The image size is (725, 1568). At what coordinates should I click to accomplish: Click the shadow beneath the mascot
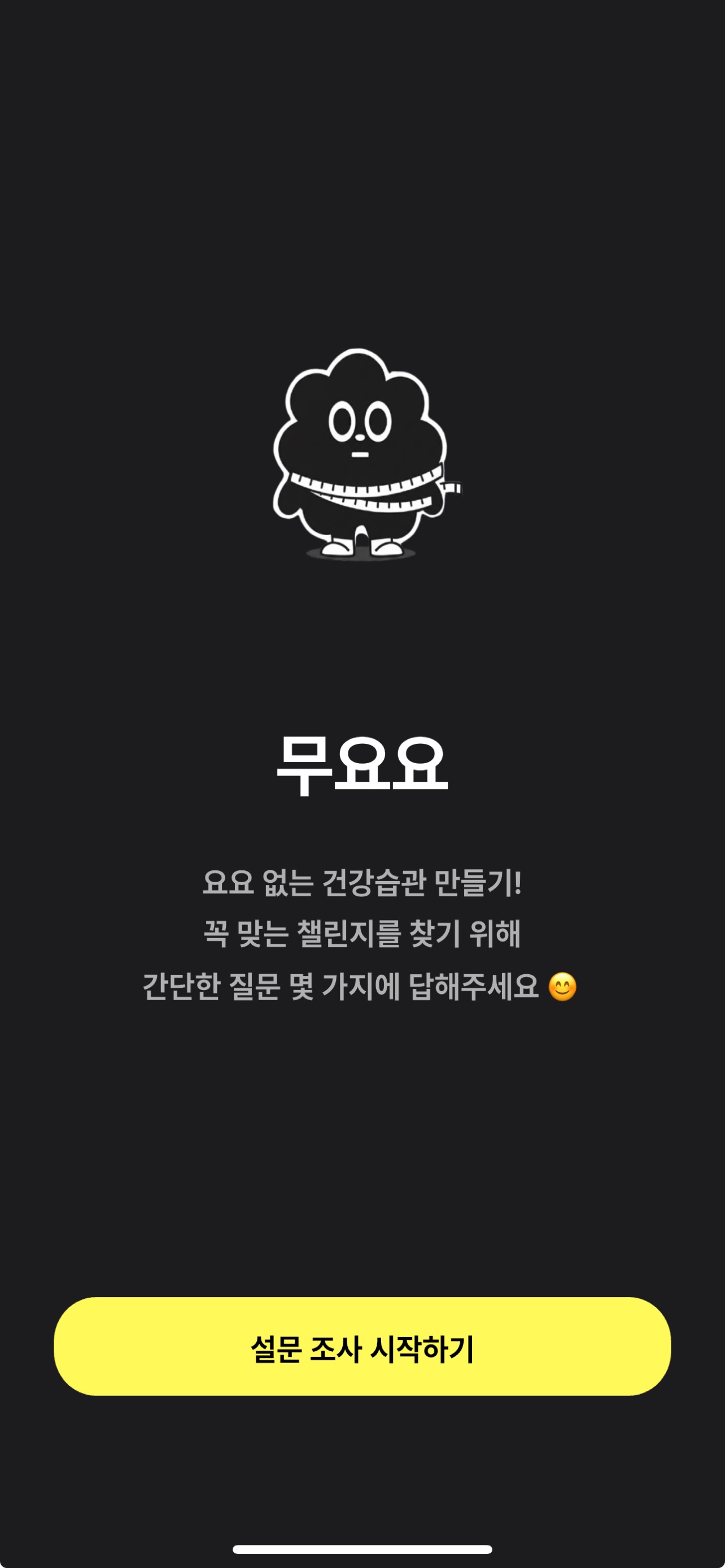360,557
